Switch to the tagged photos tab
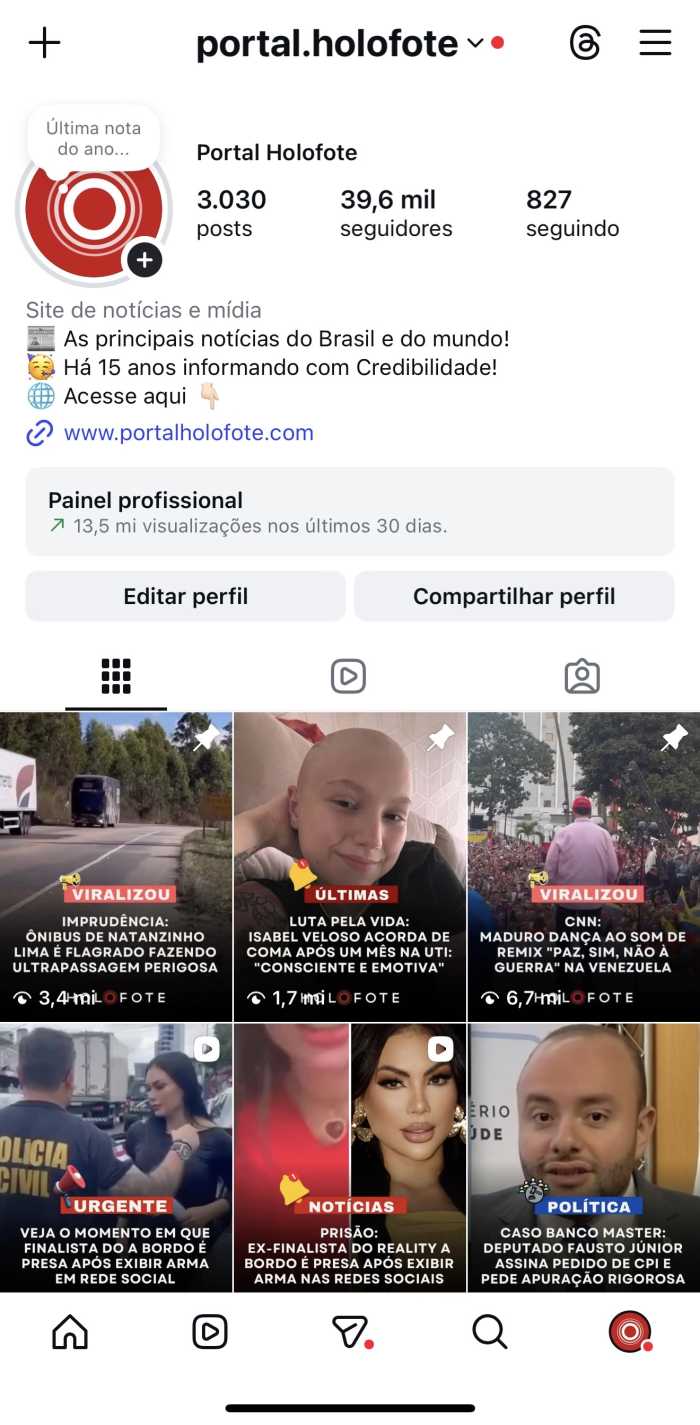Viewport: 700px width, 1425px height. (582, 677)
